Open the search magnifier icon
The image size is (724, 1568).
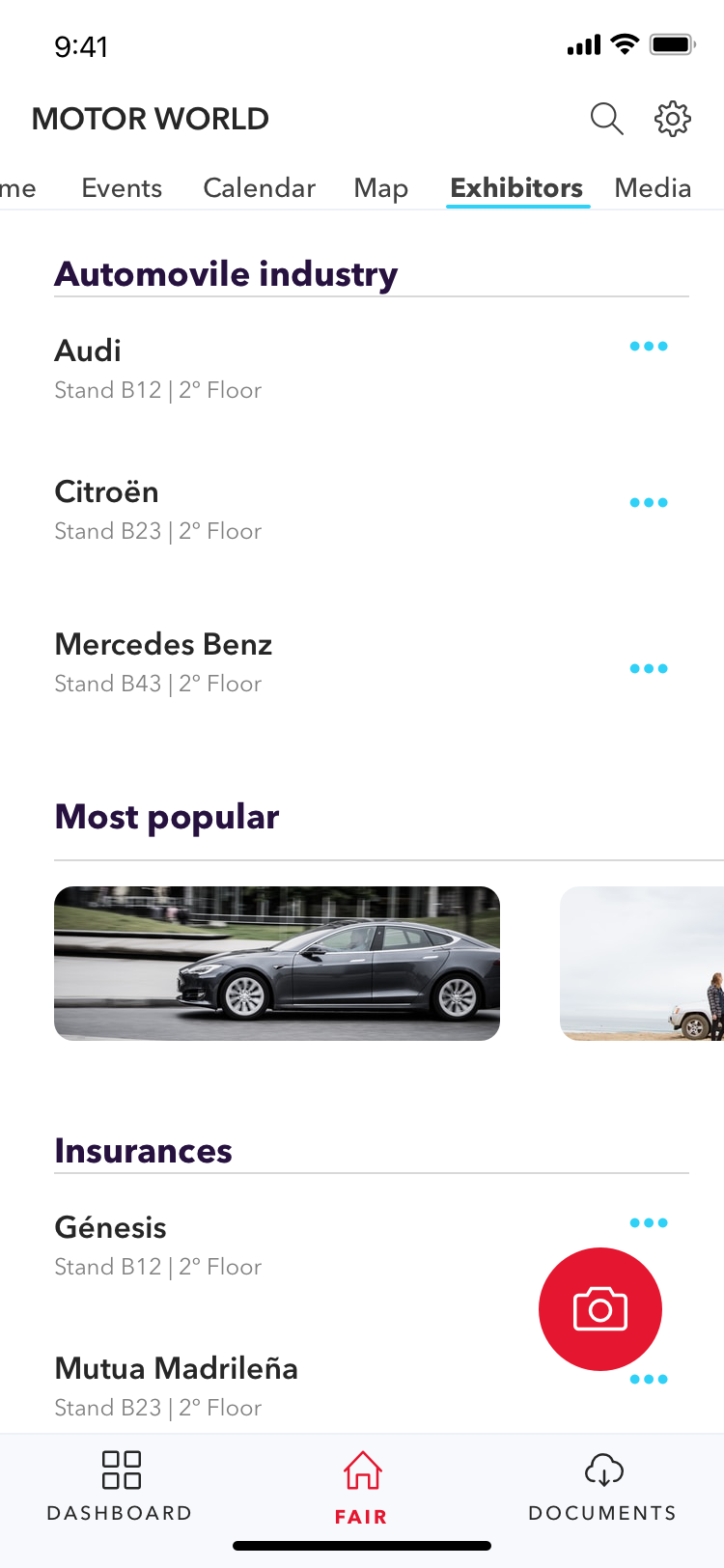606,119
